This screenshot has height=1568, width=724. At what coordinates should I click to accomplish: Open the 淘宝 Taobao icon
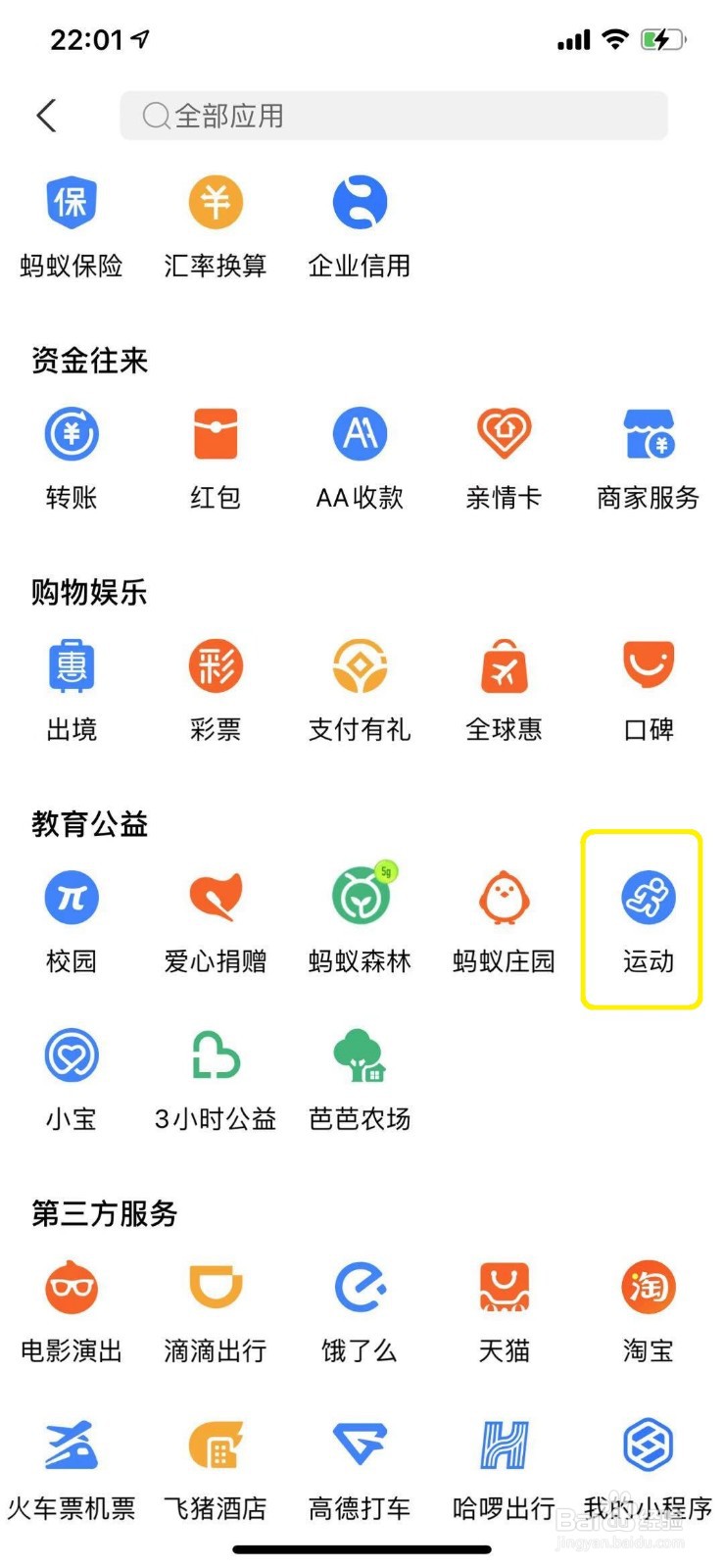tap(647, 1286)
